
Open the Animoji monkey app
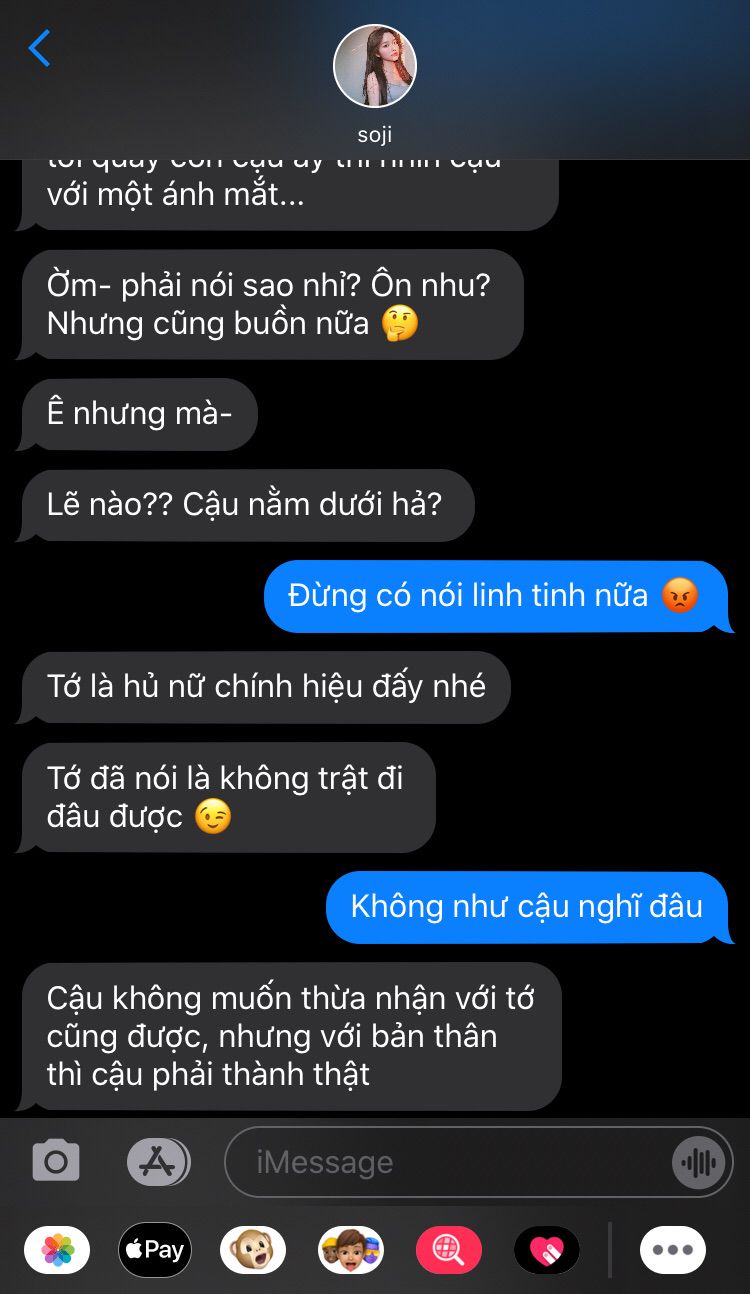click(253, 1250)
